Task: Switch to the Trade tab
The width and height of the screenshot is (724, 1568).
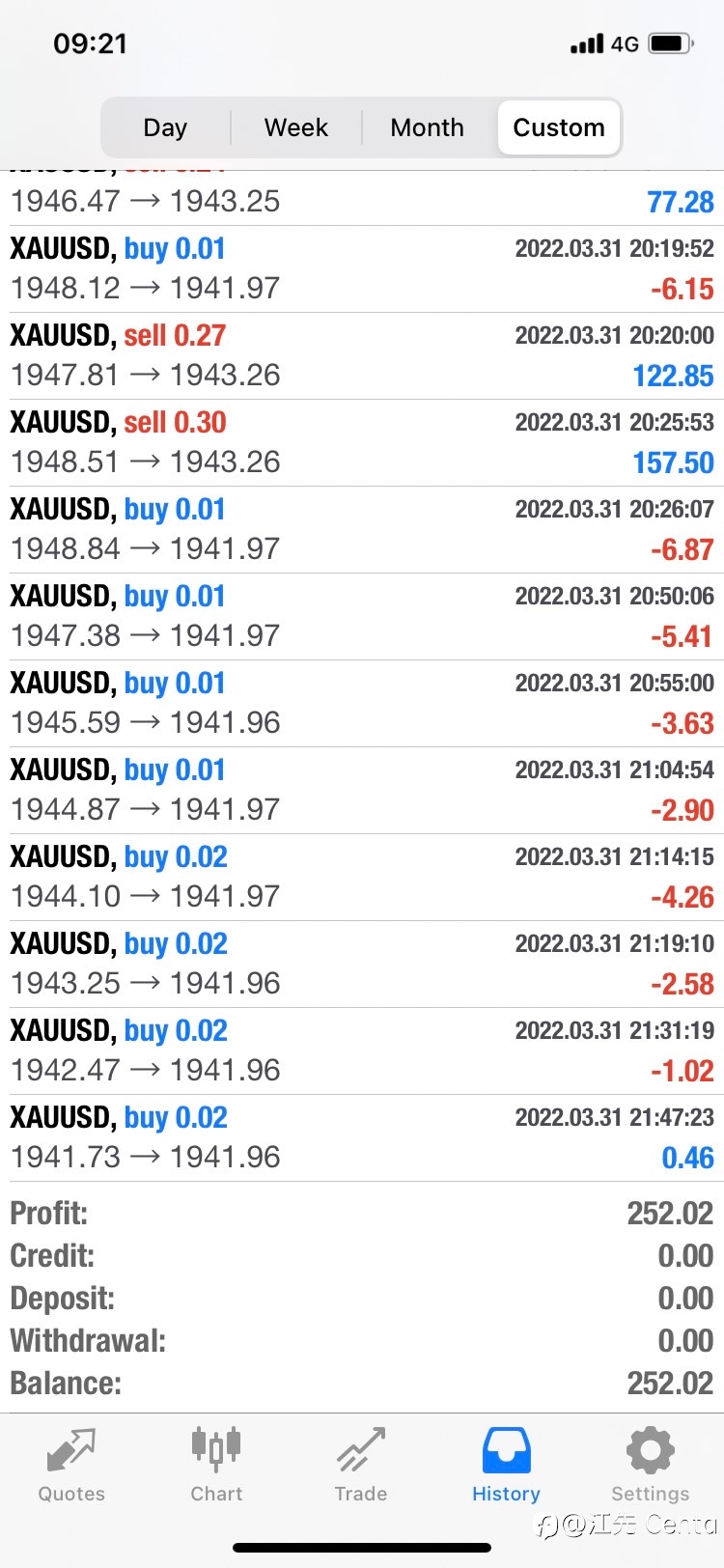Action: [361, 1466]
